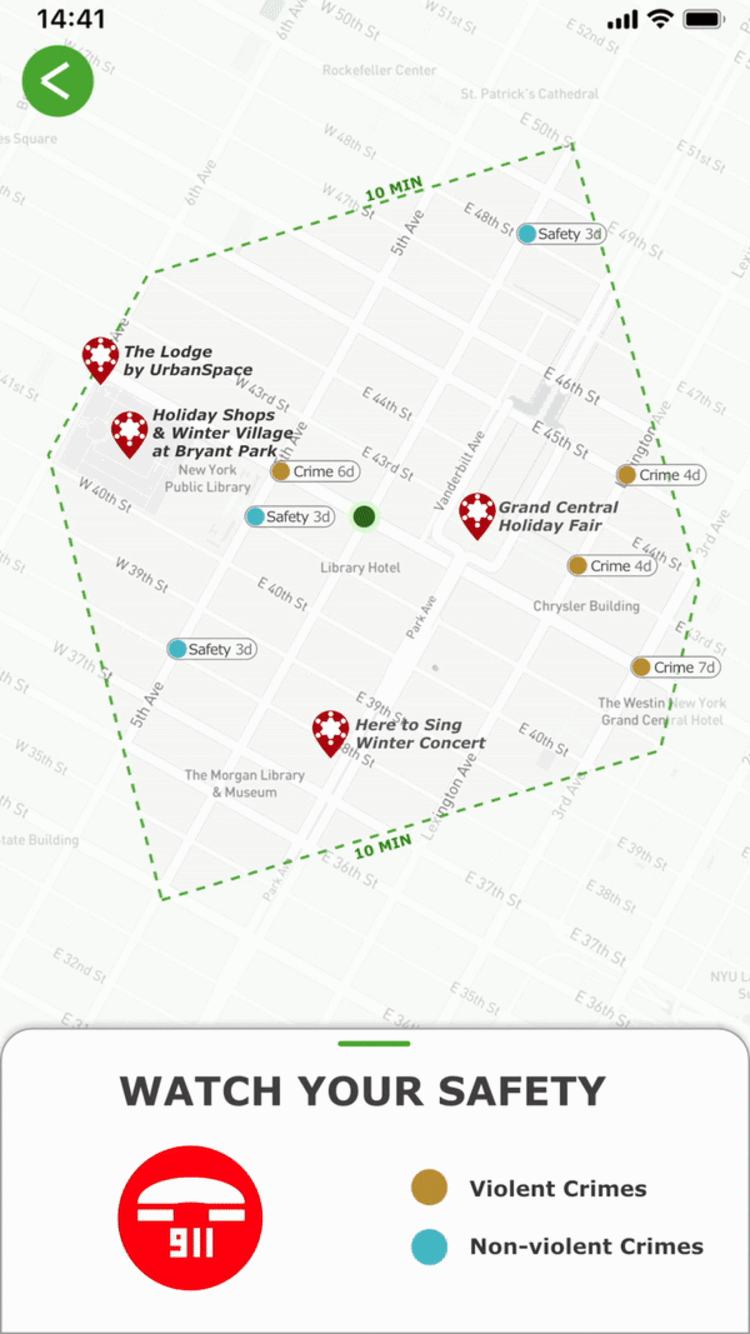The height and width of the screenshot is (1334, 750).
Task: Tap the green current location dot
Action: (x=364, y=517)
